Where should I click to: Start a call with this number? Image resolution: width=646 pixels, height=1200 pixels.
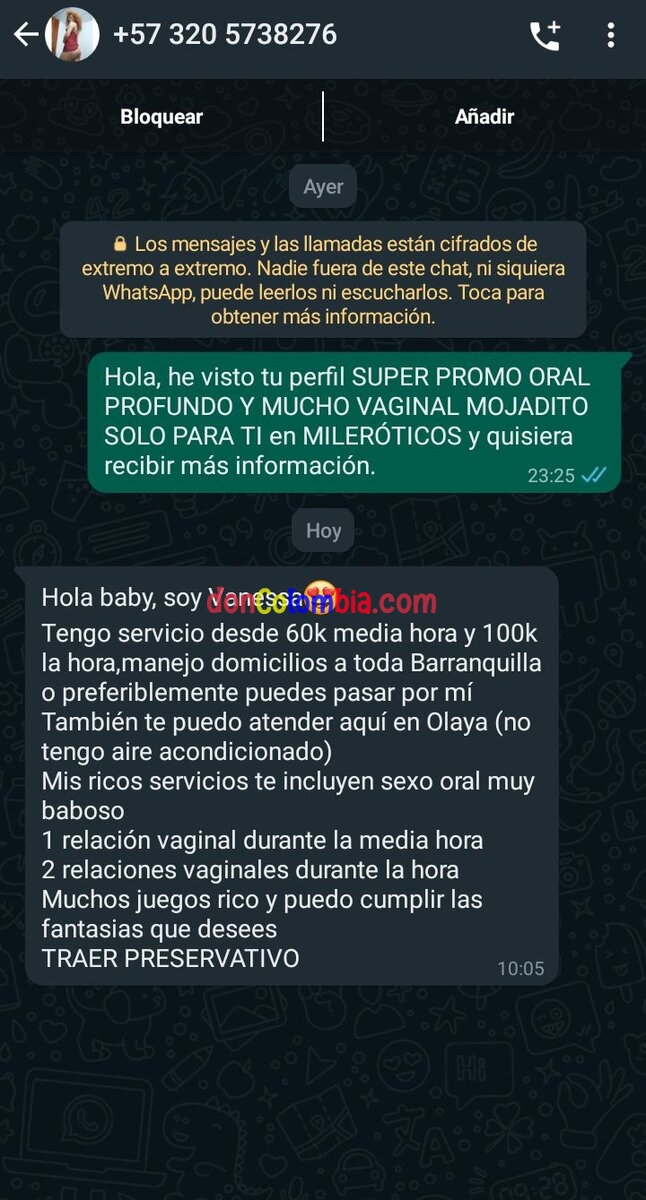[545, 36]
